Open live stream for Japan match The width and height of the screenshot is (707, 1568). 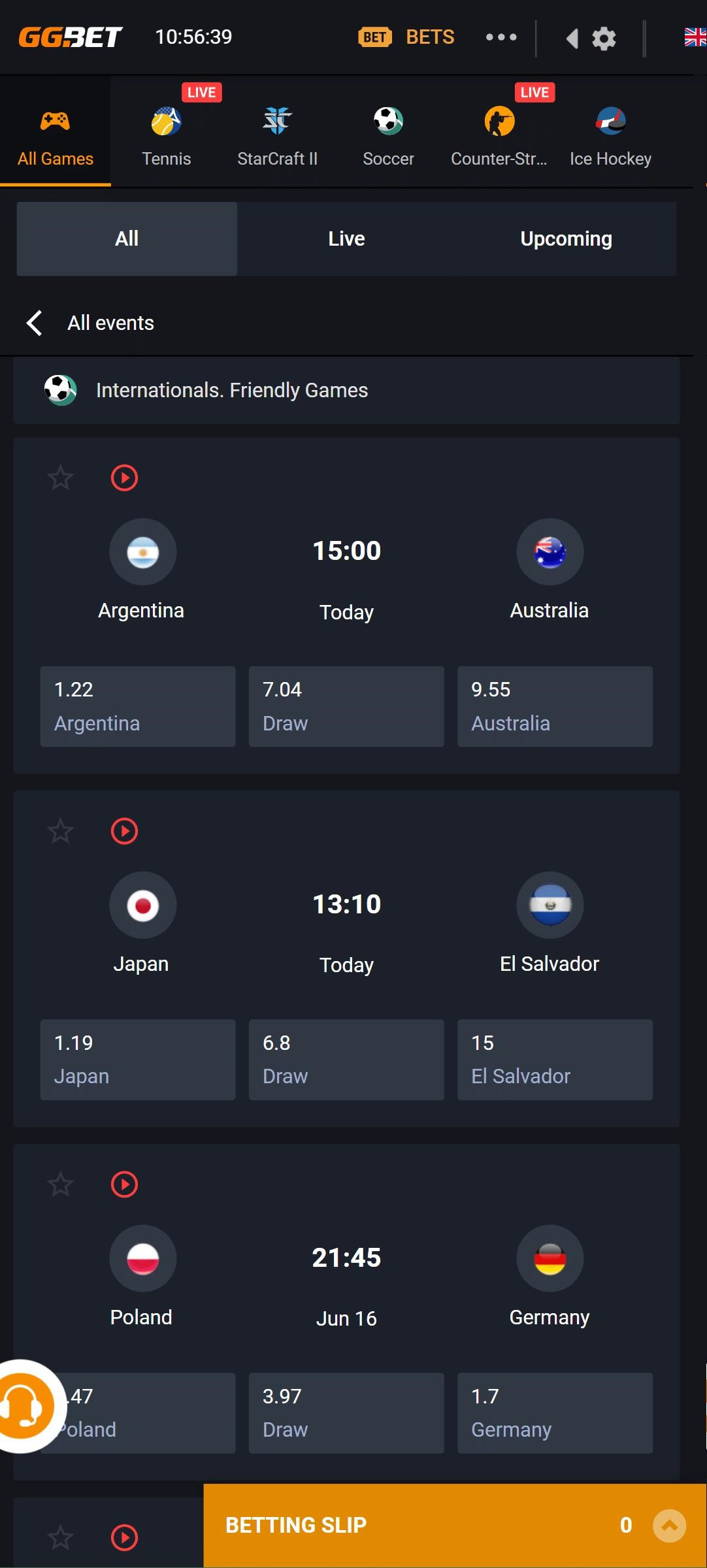tap(124, 831)
